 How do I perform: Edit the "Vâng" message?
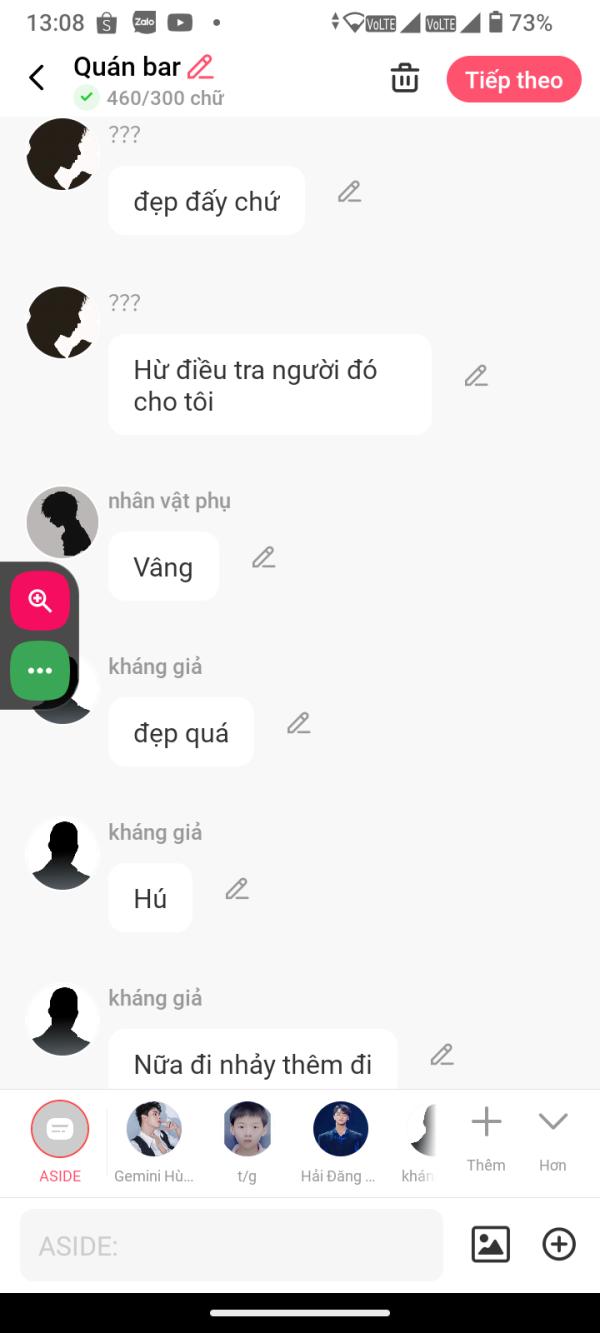pos(263,558)
